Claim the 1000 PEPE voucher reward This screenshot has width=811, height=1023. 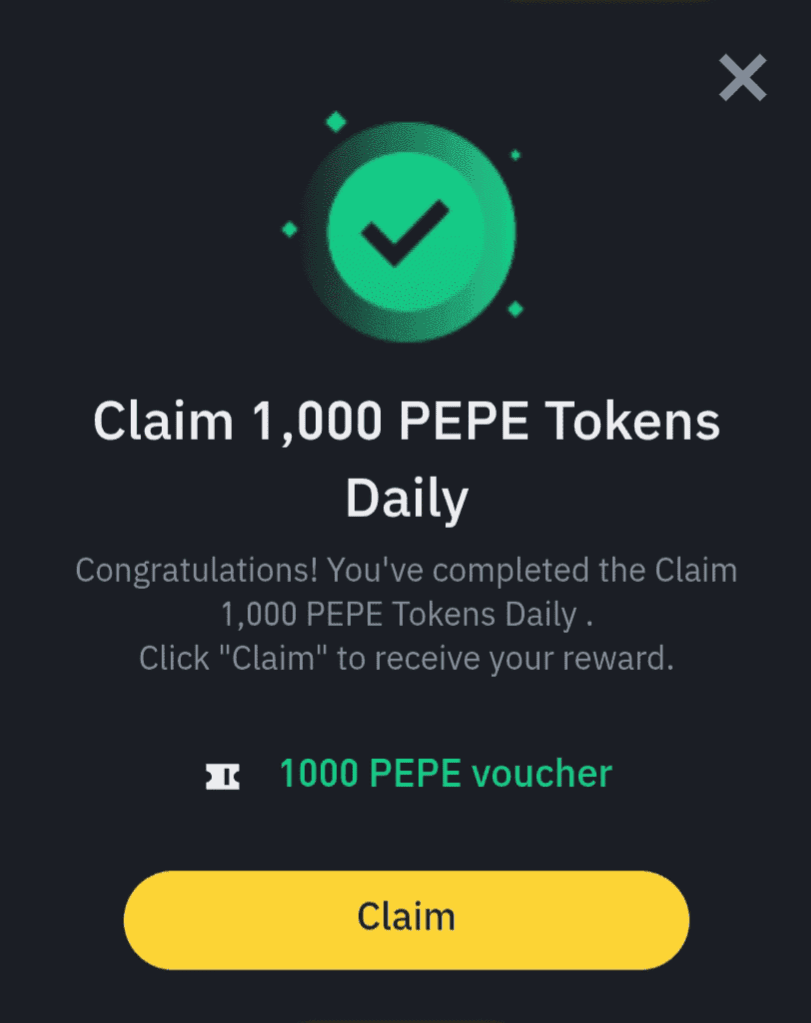point(406,919)
